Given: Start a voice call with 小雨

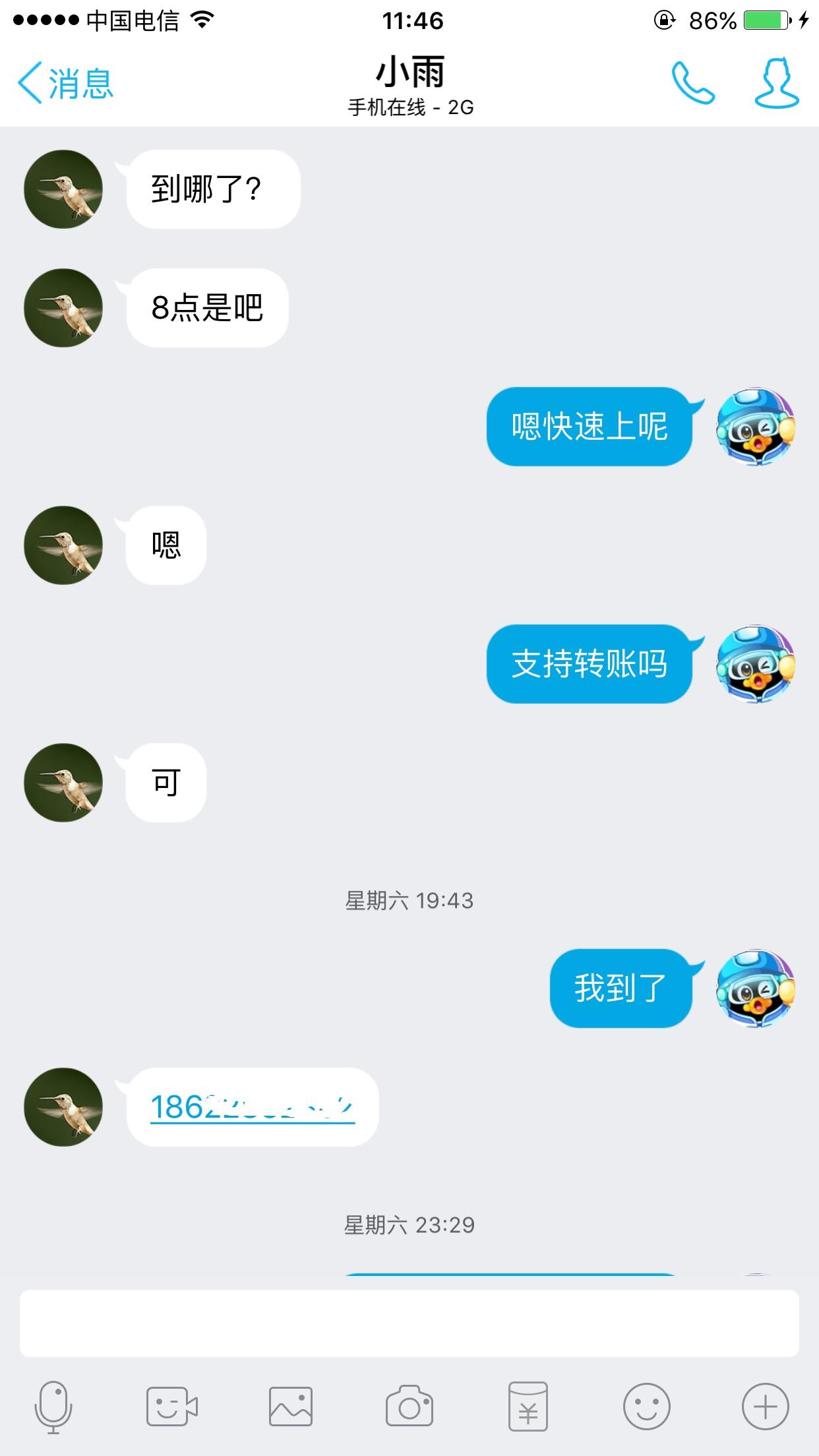Looking at the screenshot, I should (693, 83).
